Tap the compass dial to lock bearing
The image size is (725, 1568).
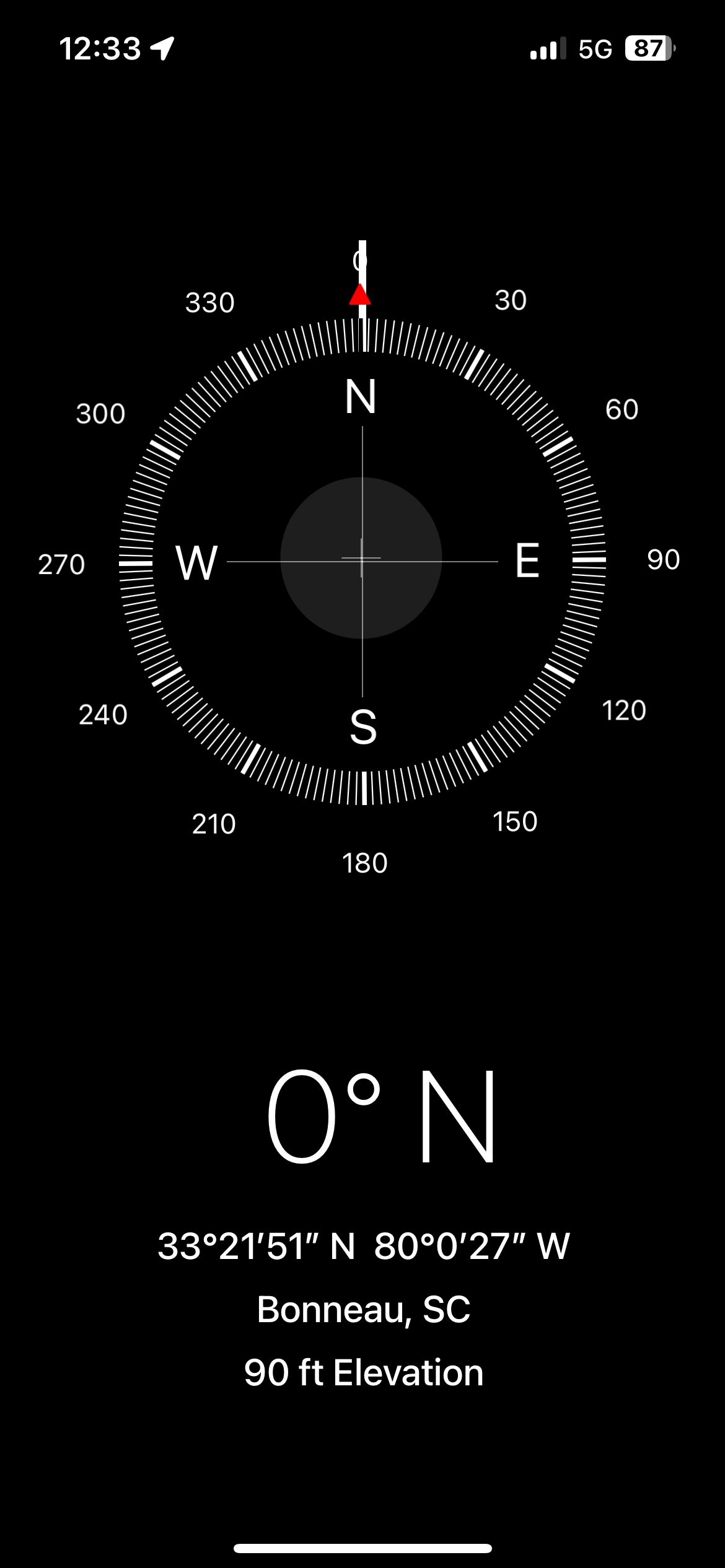362,560
